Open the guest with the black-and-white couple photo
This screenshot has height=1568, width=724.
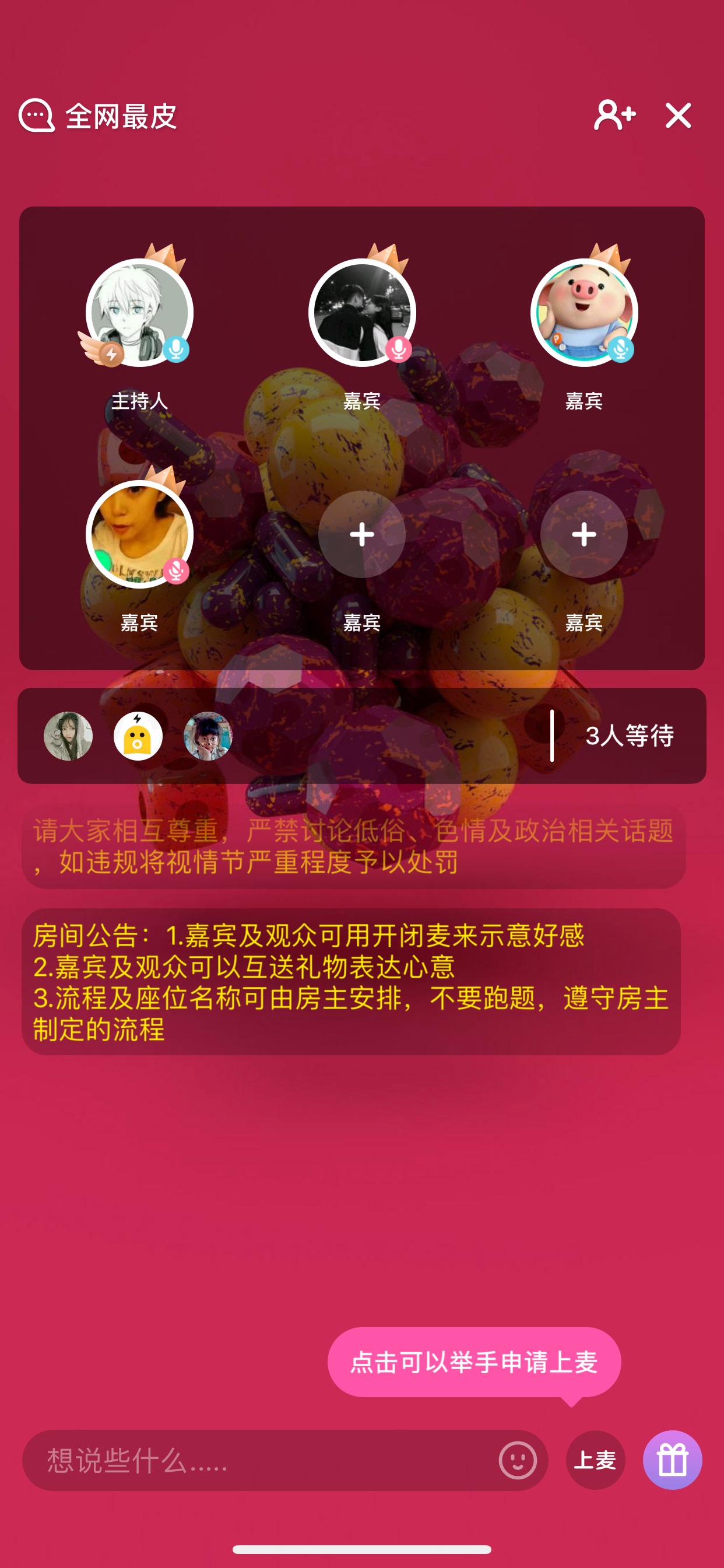362,312
